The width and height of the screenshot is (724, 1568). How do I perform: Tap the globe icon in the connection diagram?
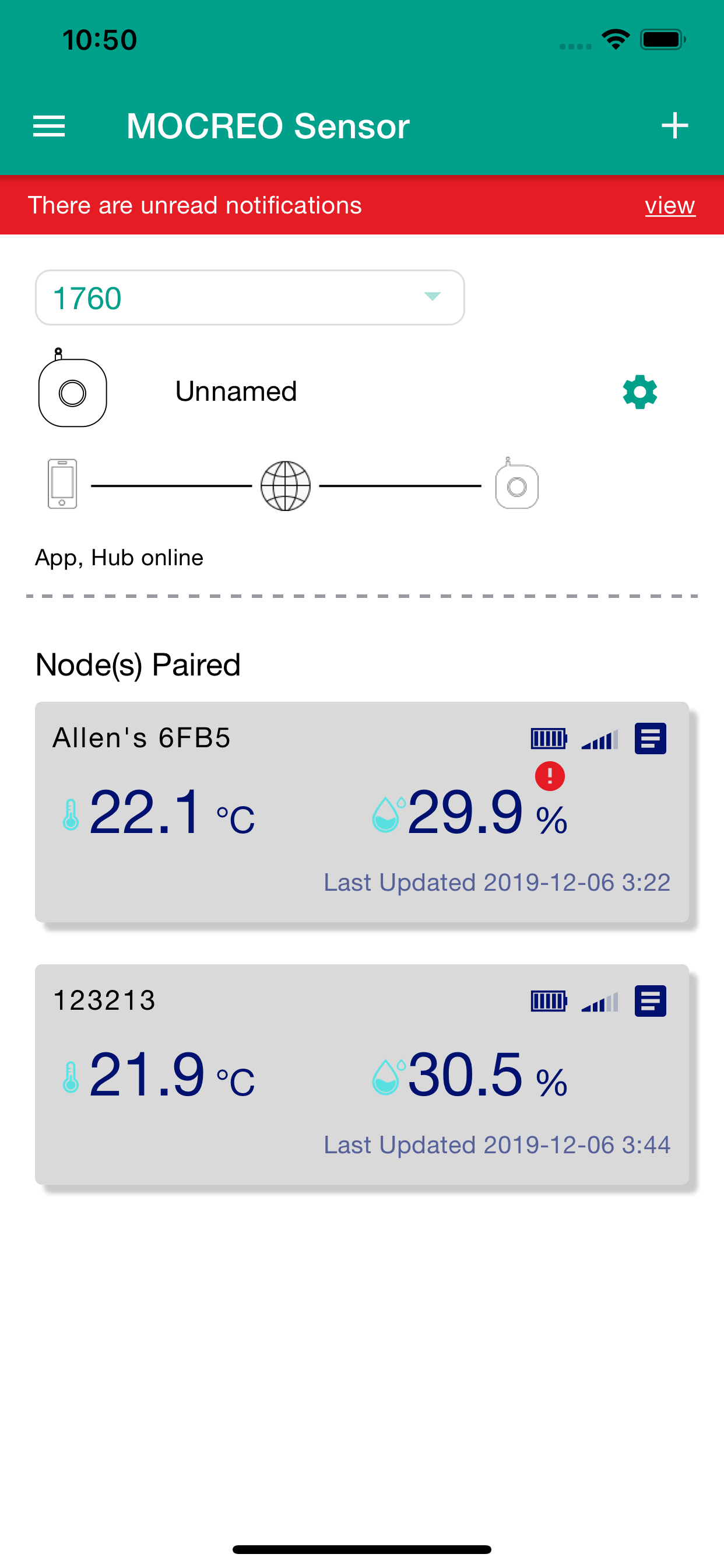pos(285,485)
